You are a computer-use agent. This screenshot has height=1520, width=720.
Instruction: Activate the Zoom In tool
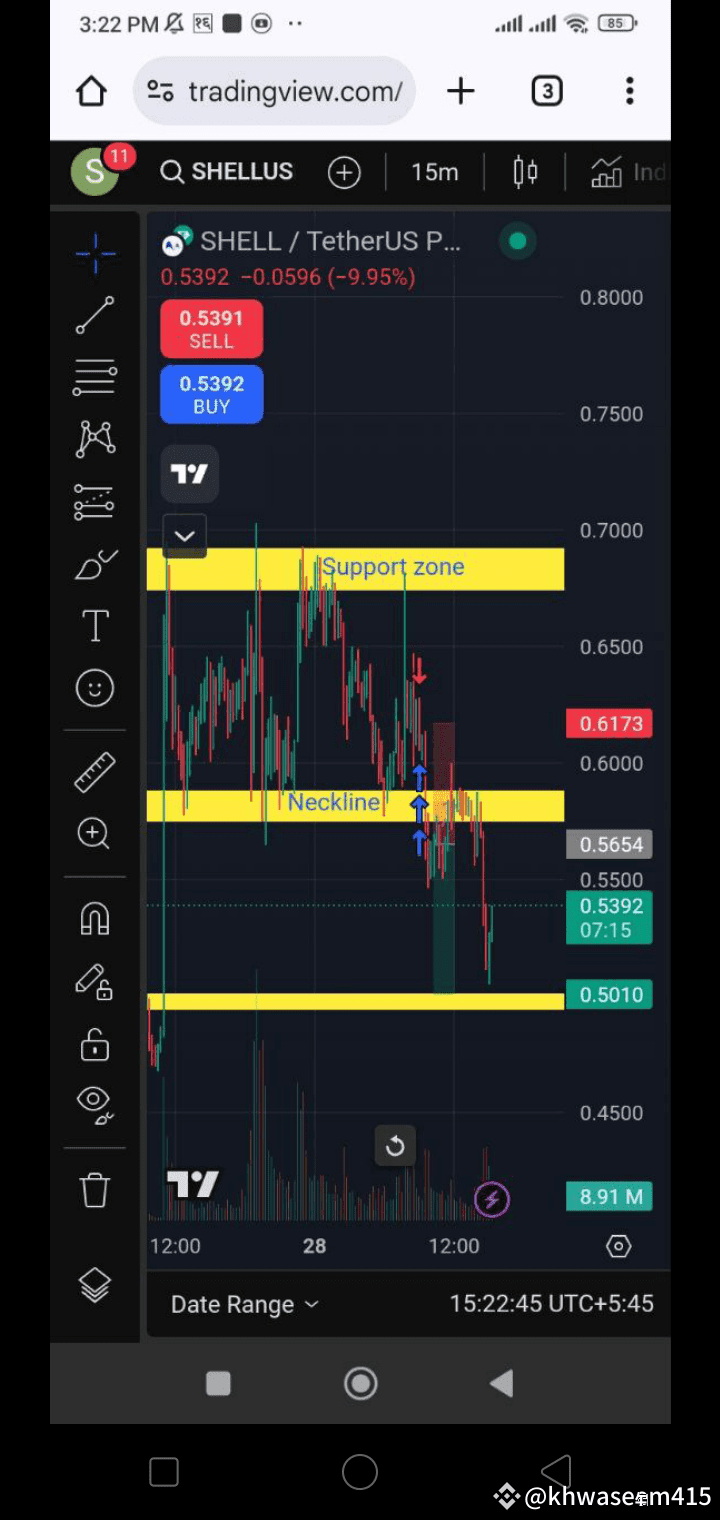click(95, 833)
